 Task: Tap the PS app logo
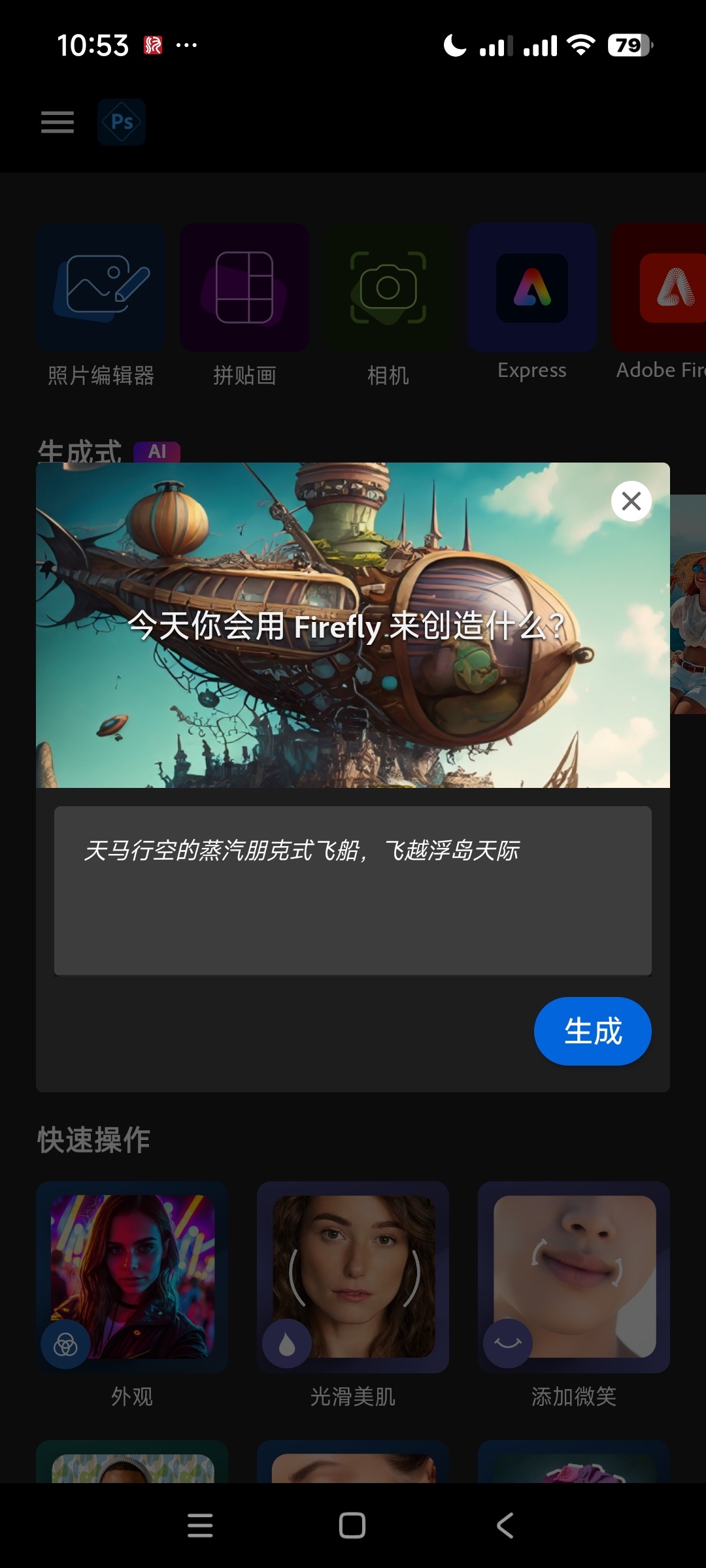tap(122, 122)
